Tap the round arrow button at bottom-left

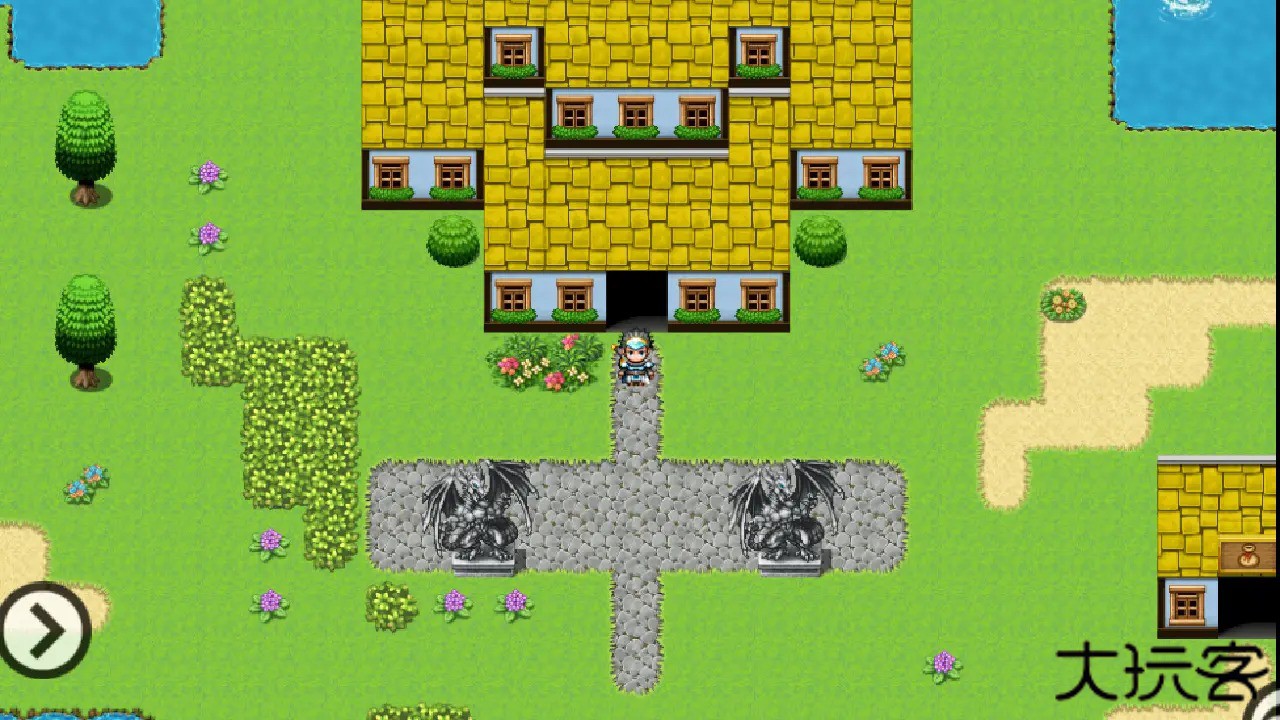[45, 630]
